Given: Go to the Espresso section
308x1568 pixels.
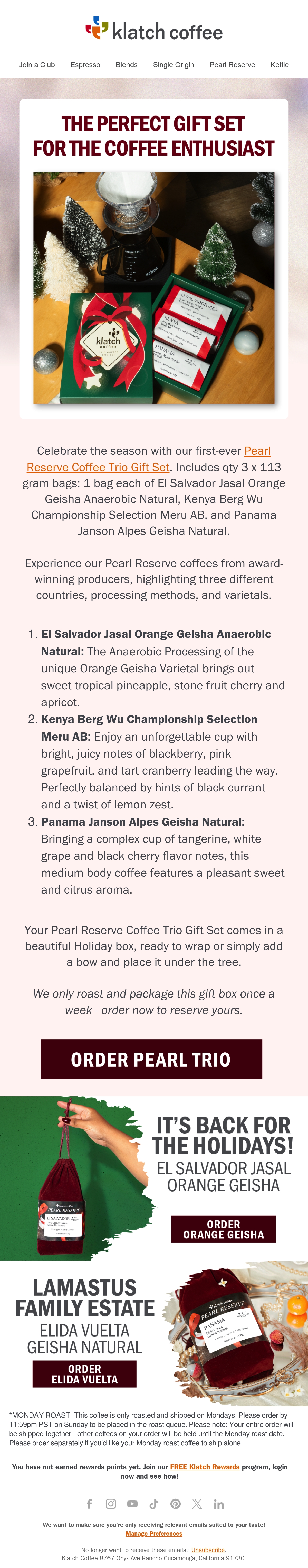Looking at the screenshot, I should tap(85, 64).
